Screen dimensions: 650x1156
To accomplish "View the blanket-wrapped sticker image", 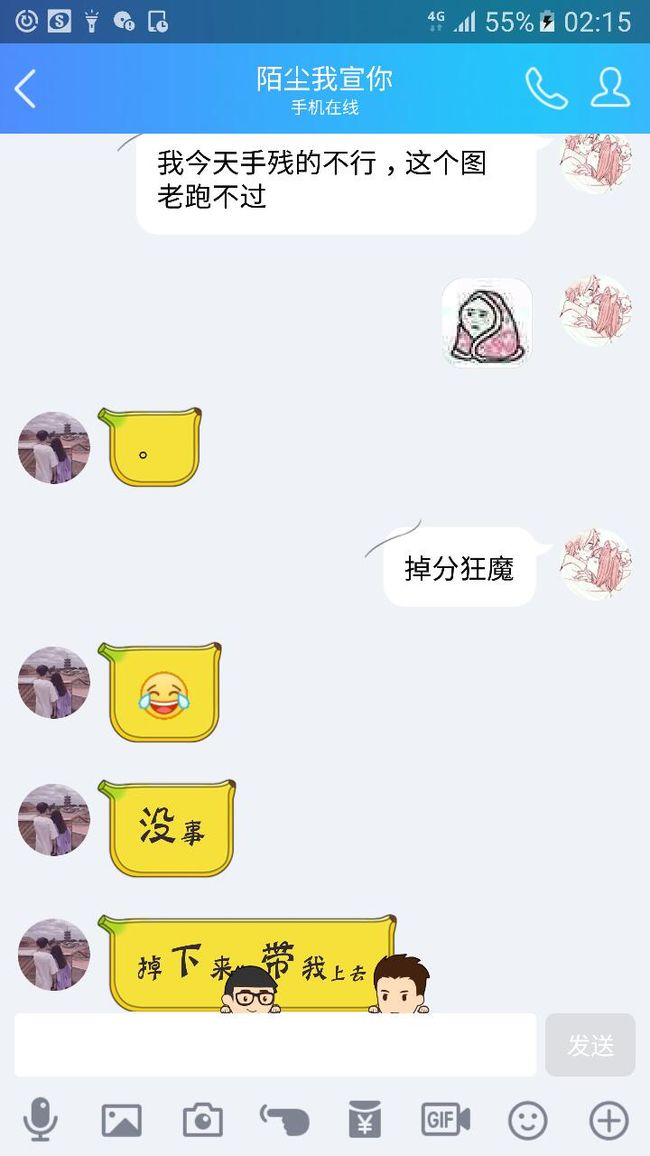I will coord(487,323).
